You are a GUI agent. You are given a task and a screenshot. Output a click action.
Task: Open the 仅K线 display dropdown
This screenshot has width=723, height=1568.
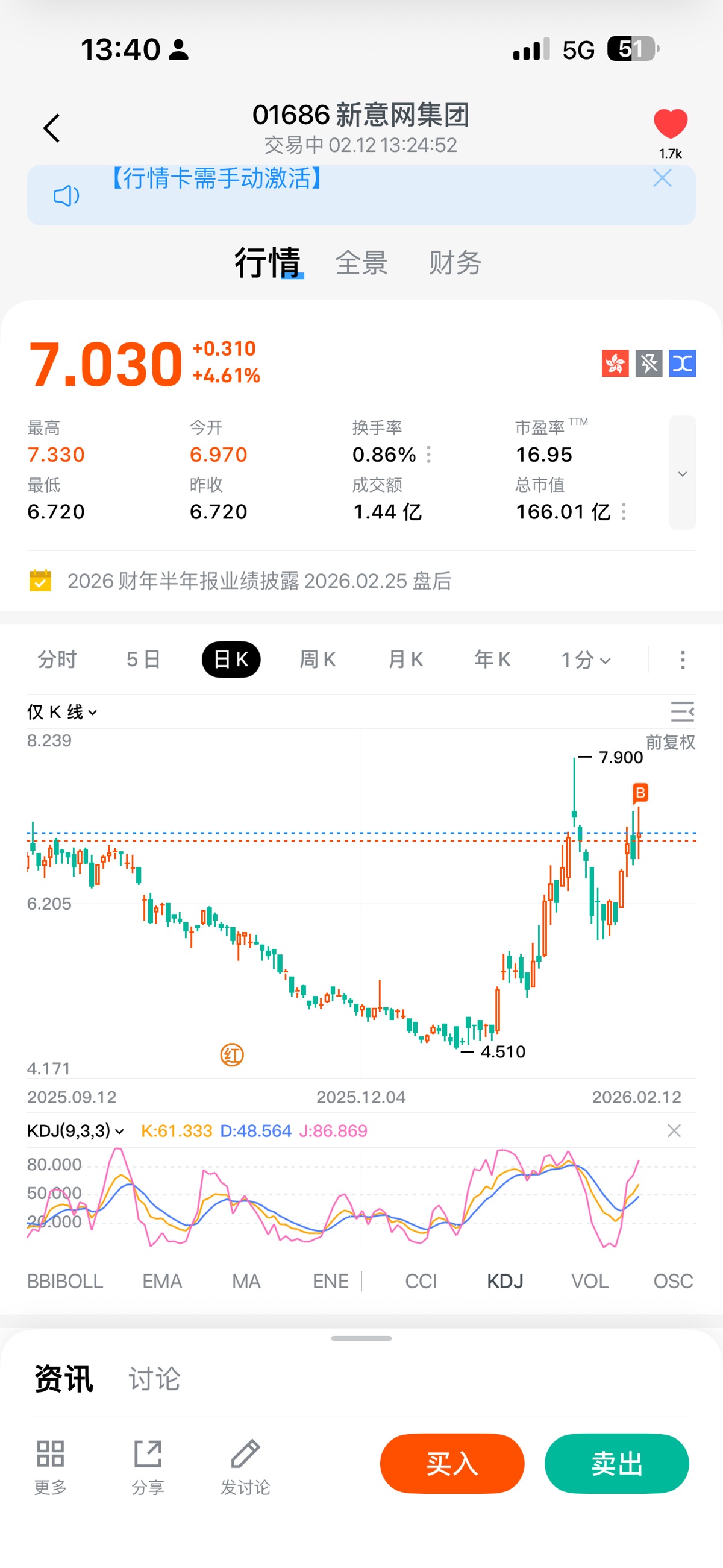tap(62, 711)
